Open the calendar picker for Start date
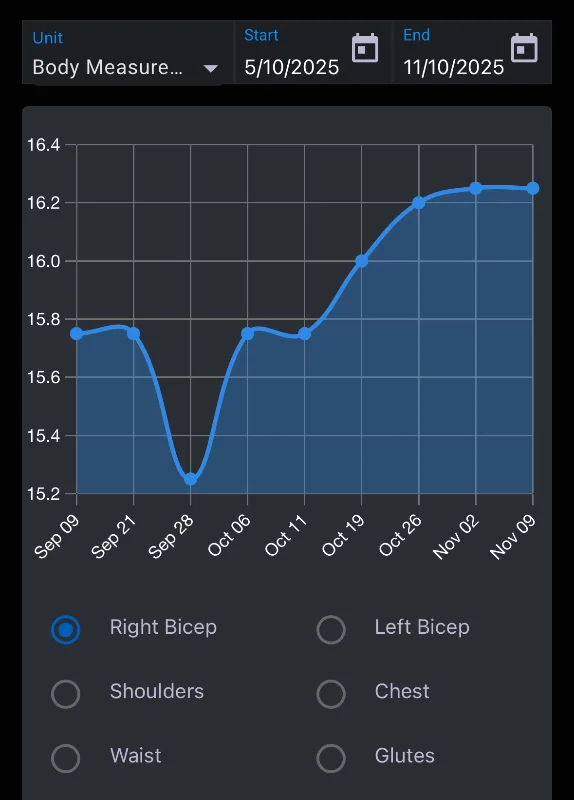The height and width of the screenshot is (800, 574). tap(365, 48)
